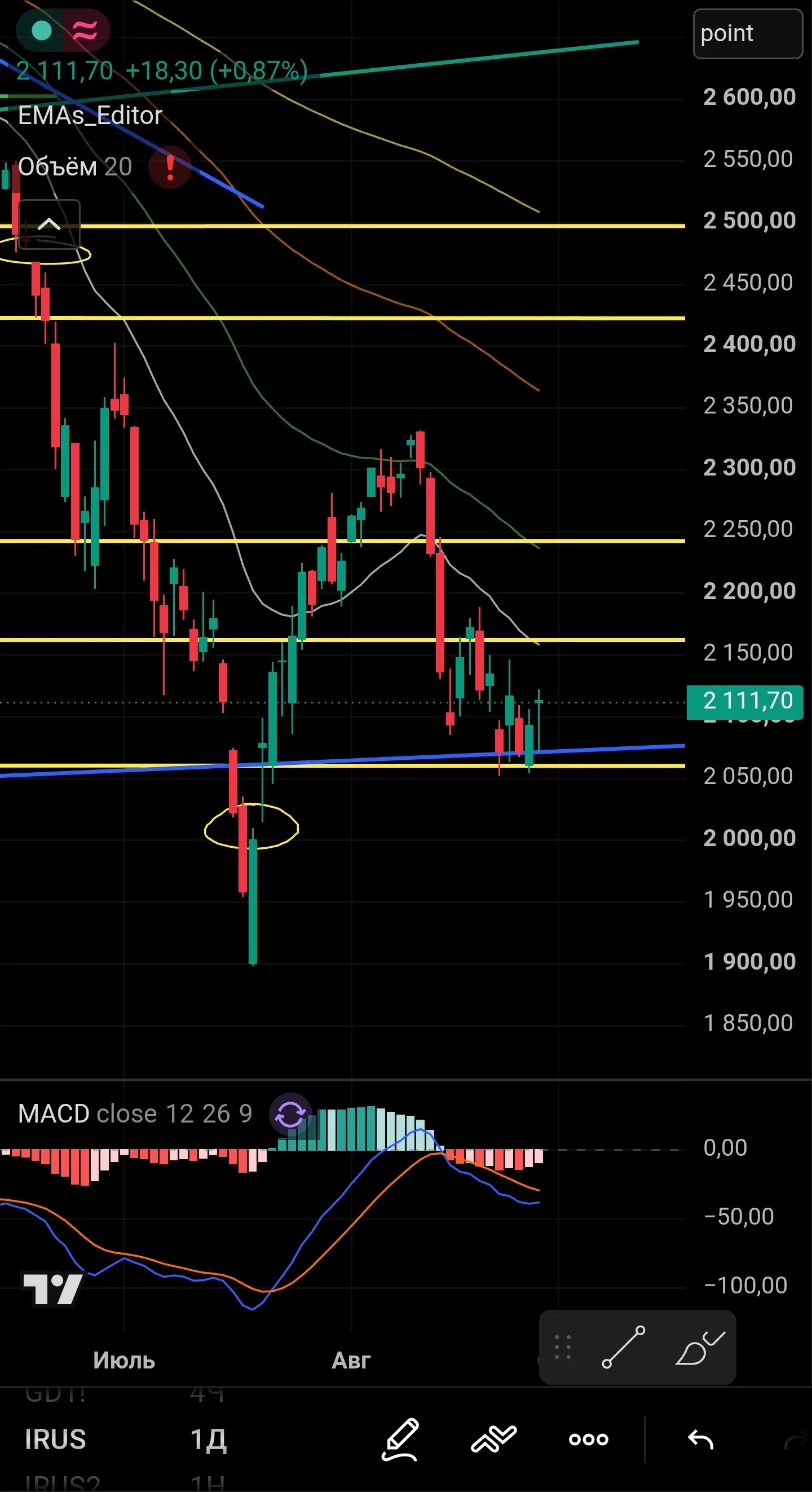
Task: Select the trend line drawing tool
Action: 624,1347
